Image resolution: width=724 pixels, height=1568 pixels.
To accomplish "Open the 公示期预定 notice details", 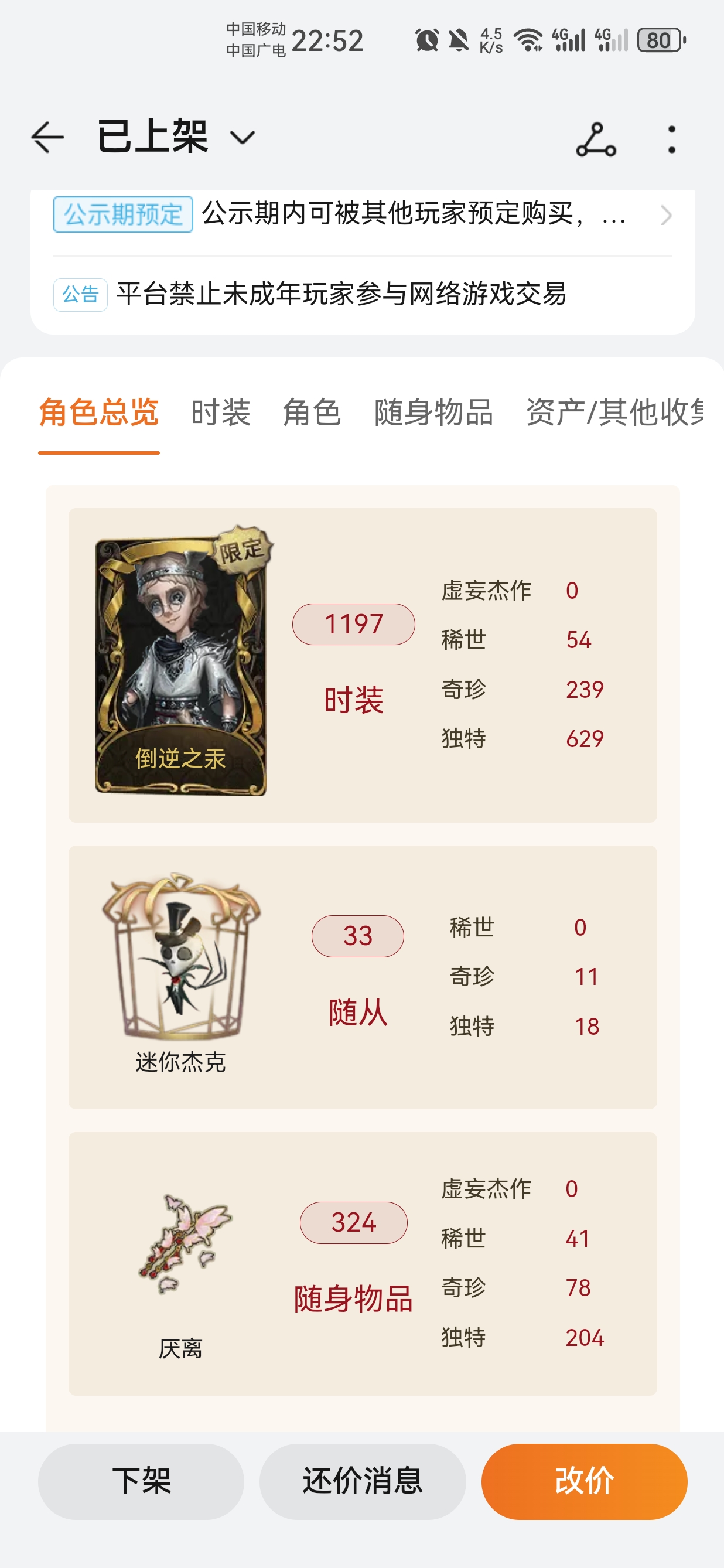I will pos(363,215).
